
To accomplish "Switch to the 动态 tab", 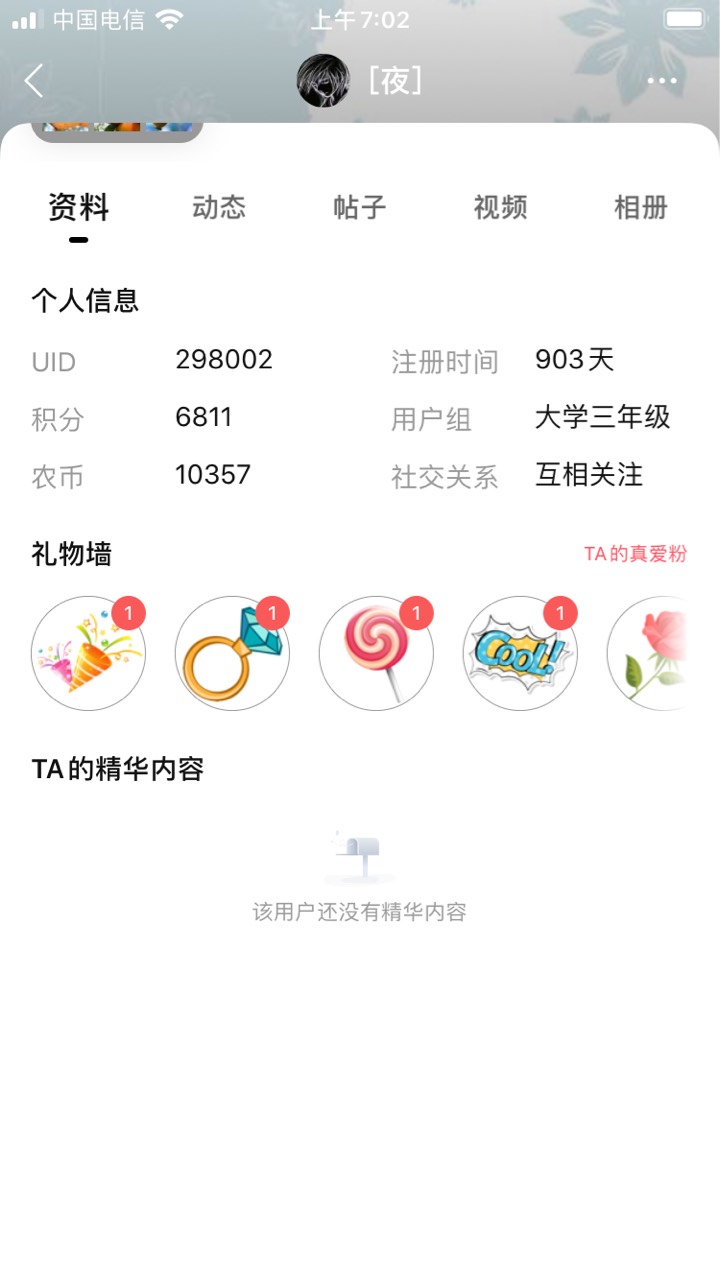I will pos(219,207).
